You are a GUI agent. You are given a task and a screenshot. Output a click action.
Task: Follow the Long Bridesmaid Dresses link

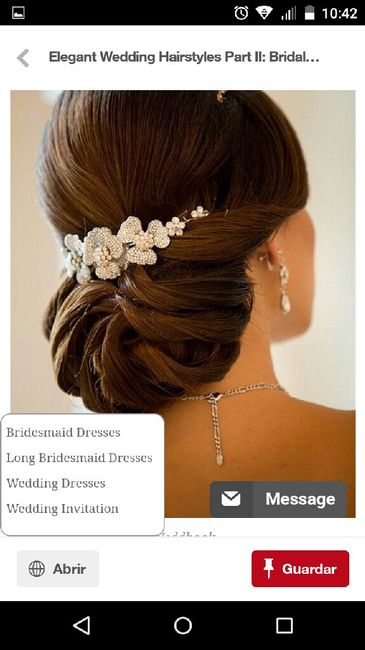click(x=79, y=458)
